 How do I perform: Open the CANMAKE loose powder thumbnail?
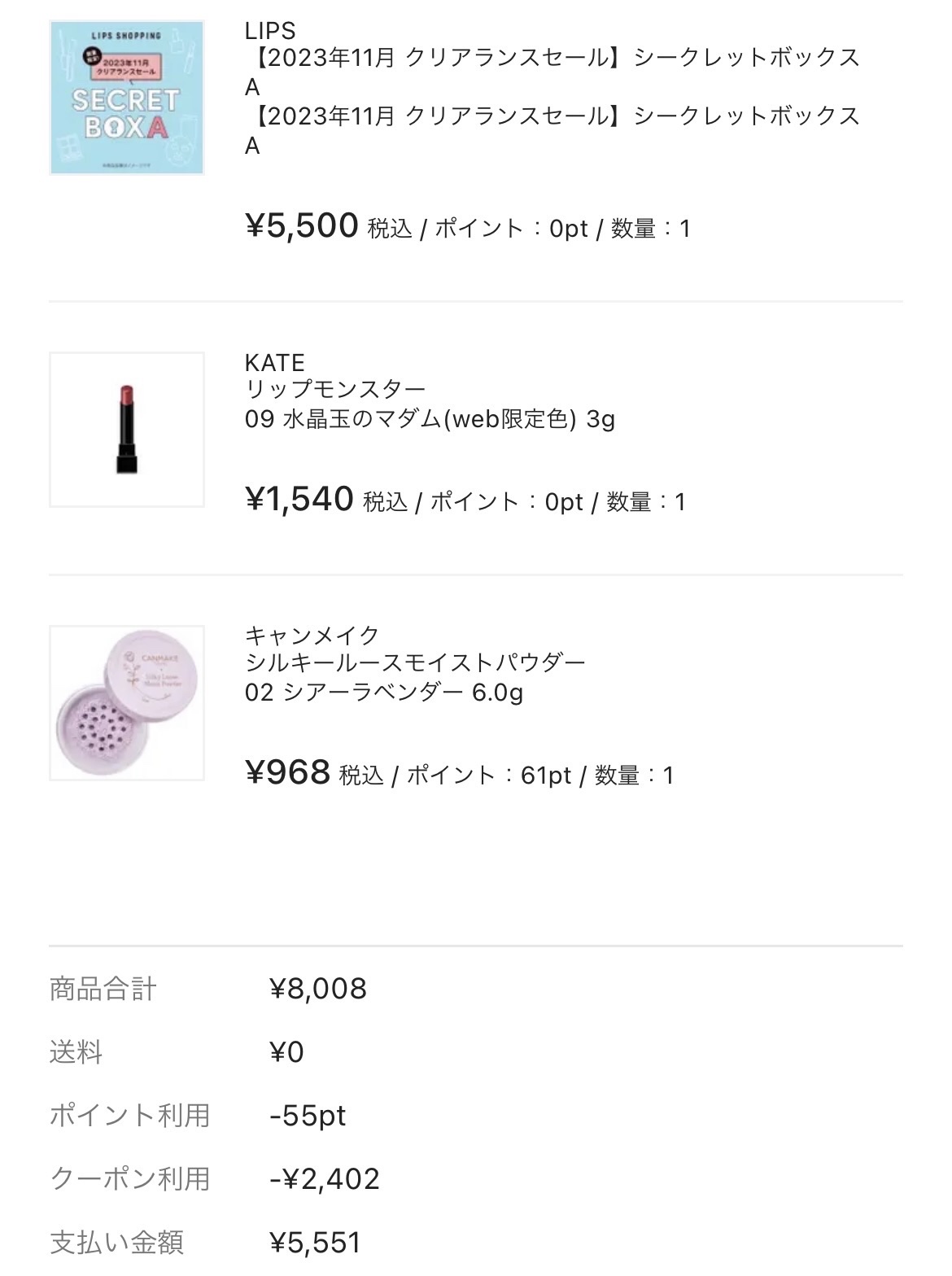click(128, 702)
